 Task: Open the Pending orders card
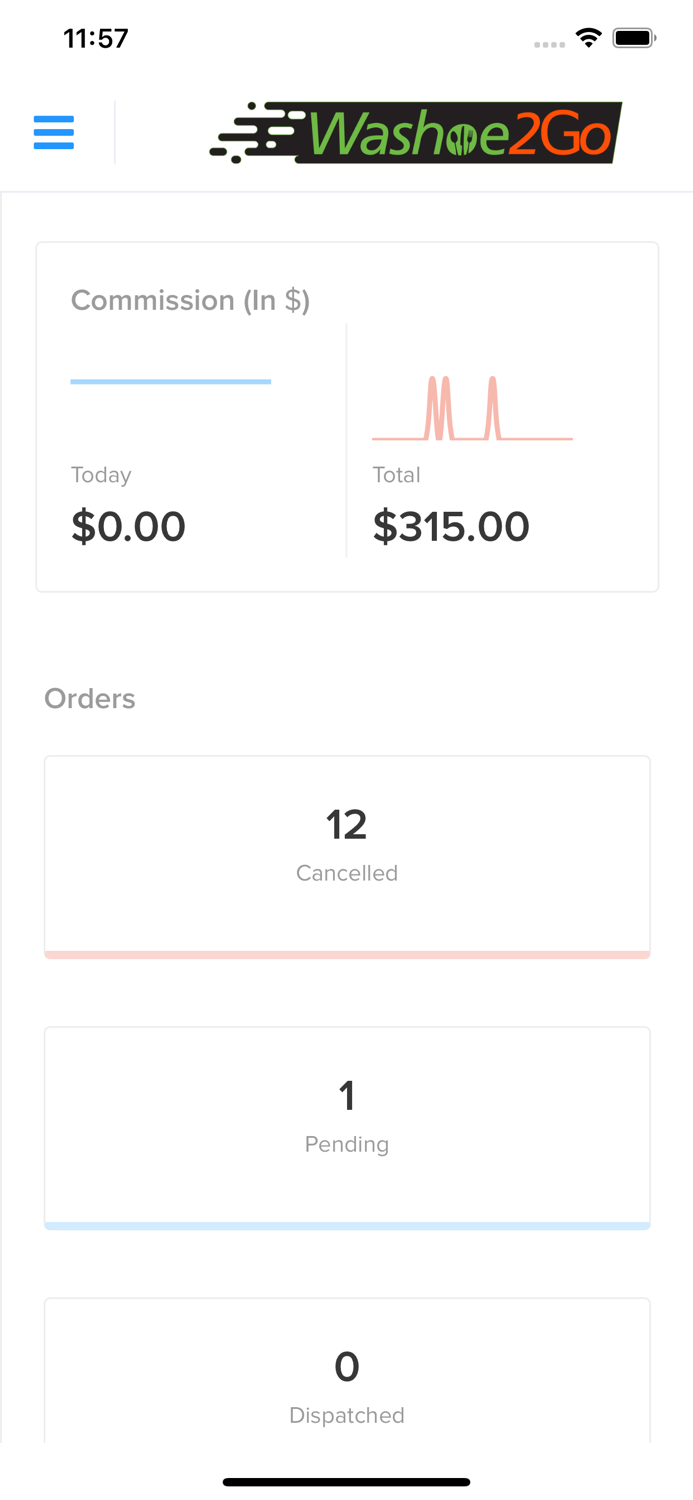pos(347,1128)
